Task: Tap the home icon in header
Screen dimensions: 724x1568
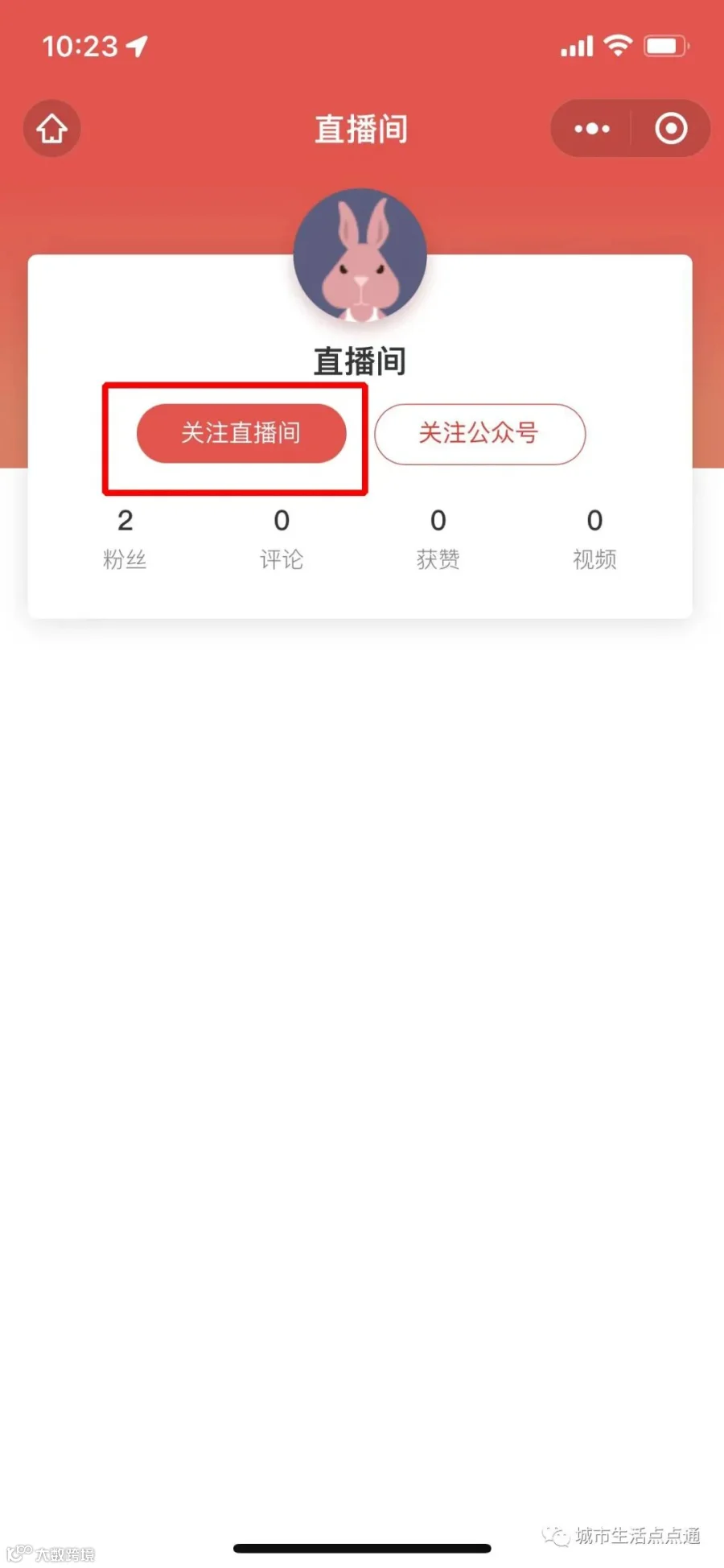Action: (x=52, y=129)
